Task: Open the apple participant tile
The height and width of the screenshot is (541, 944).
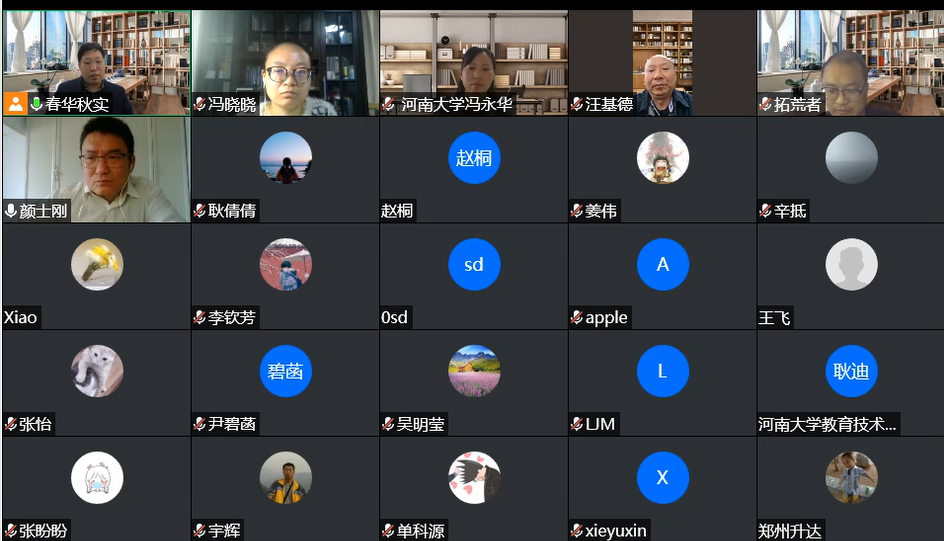Action: click(662, 276)
